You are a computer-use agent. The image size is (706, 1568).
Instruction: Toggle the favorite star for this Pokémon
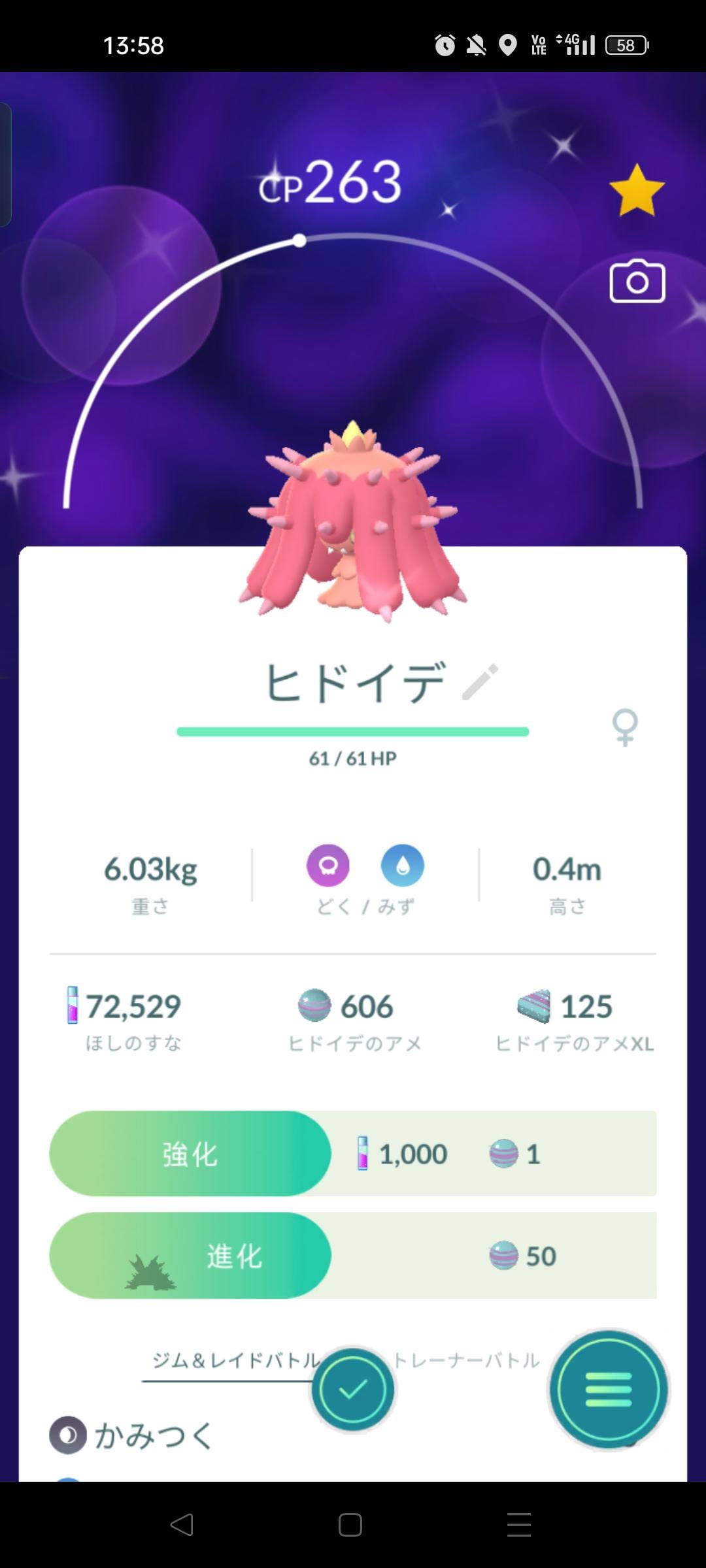pyautogui.click(x=636, y=190)
